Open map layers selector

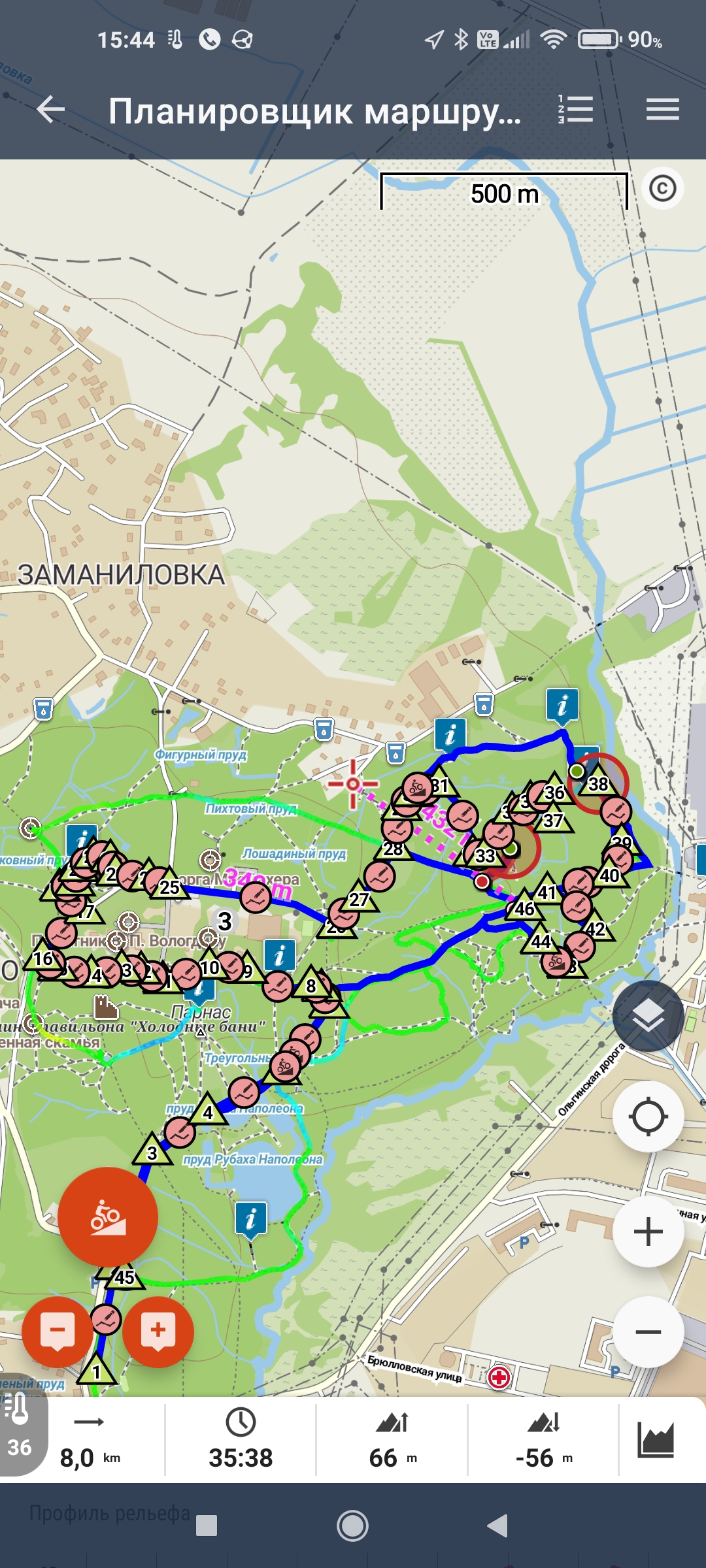(648, 1015)
